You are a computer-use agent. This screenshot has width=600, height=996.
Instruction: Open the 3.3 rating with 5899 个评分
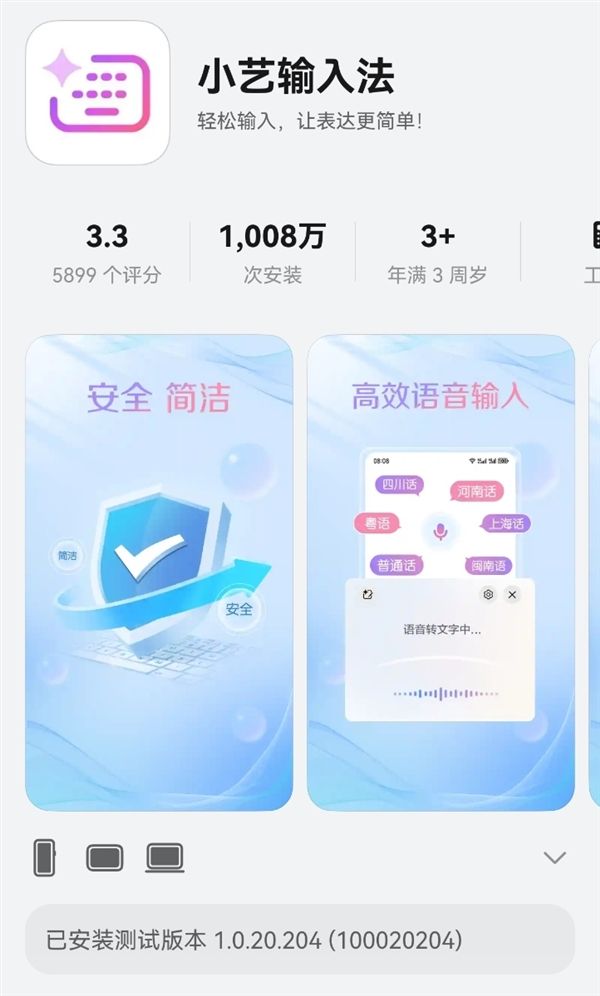(107, 253)
